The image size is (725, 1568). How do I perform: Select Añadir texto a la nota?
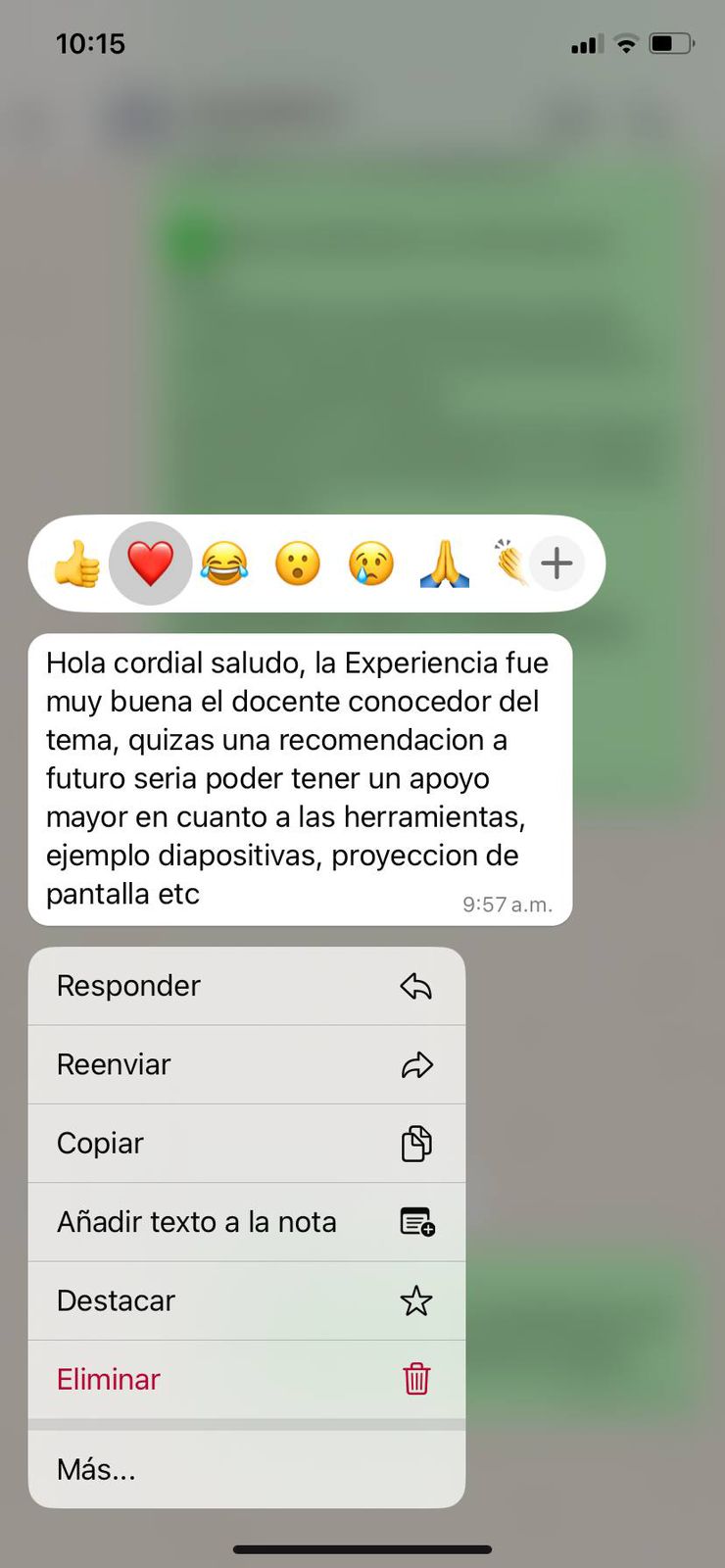click(246, 1222)
